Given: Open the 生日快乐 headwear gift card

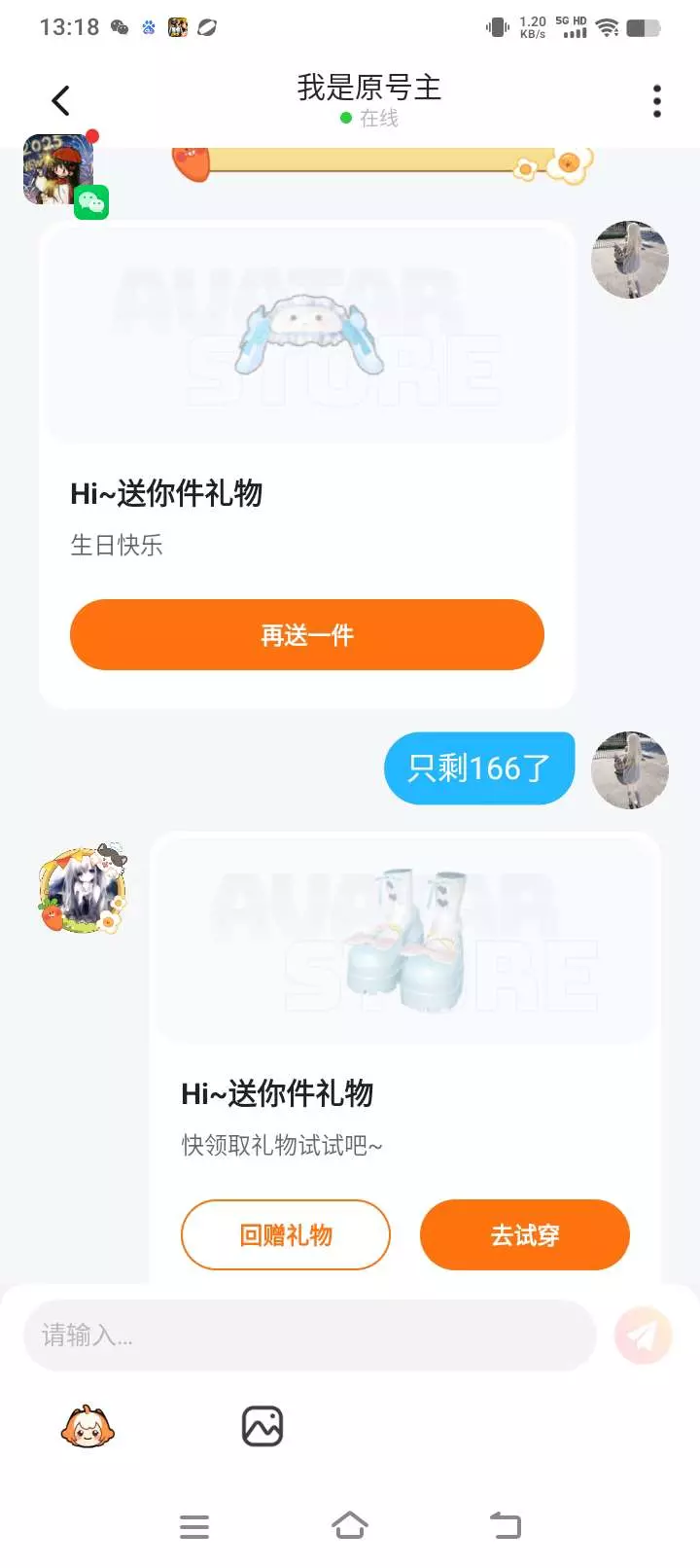Looking at the screenshot, I should click(x=307, y=465).
